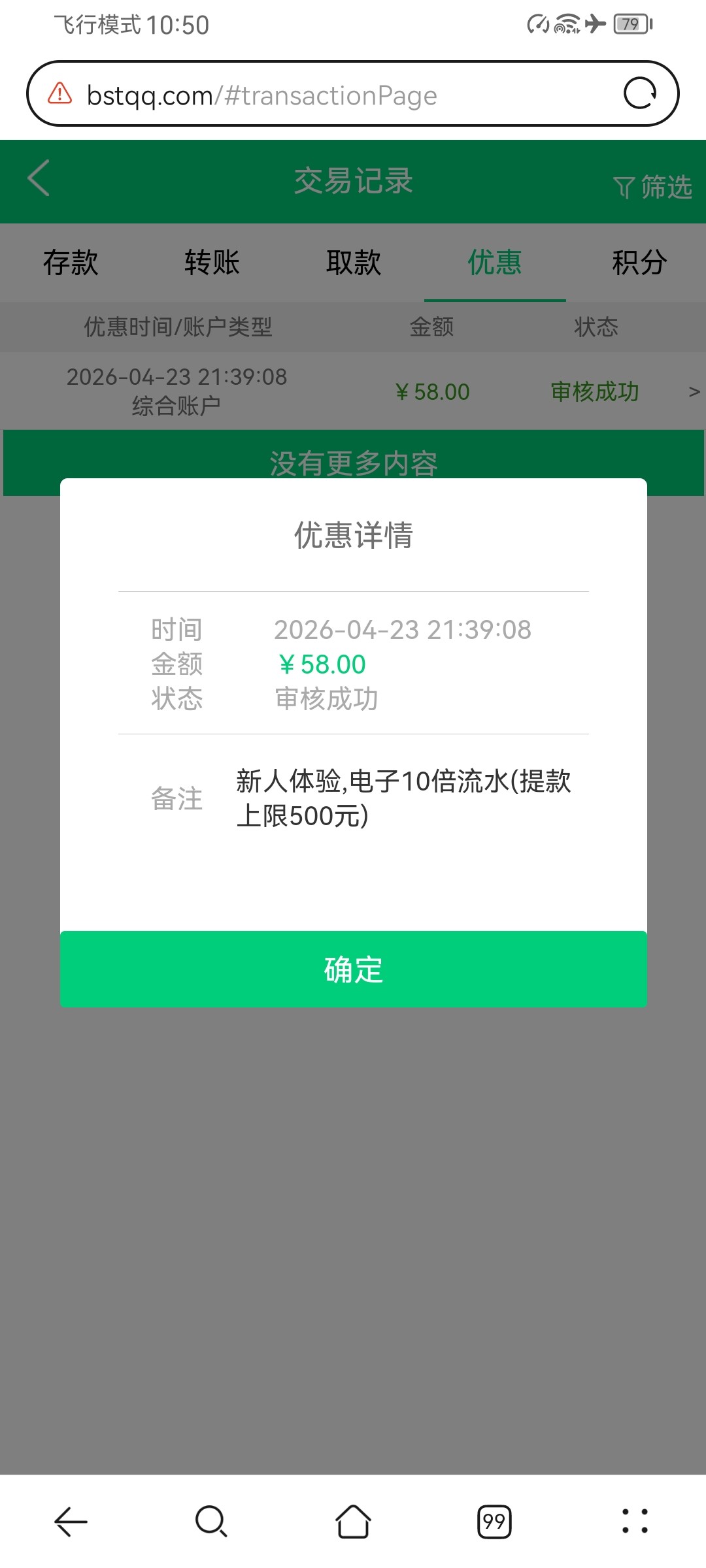Tap the address bar URL field
The width and height of the screenshot is (706, 1568).
pos(261,93)
